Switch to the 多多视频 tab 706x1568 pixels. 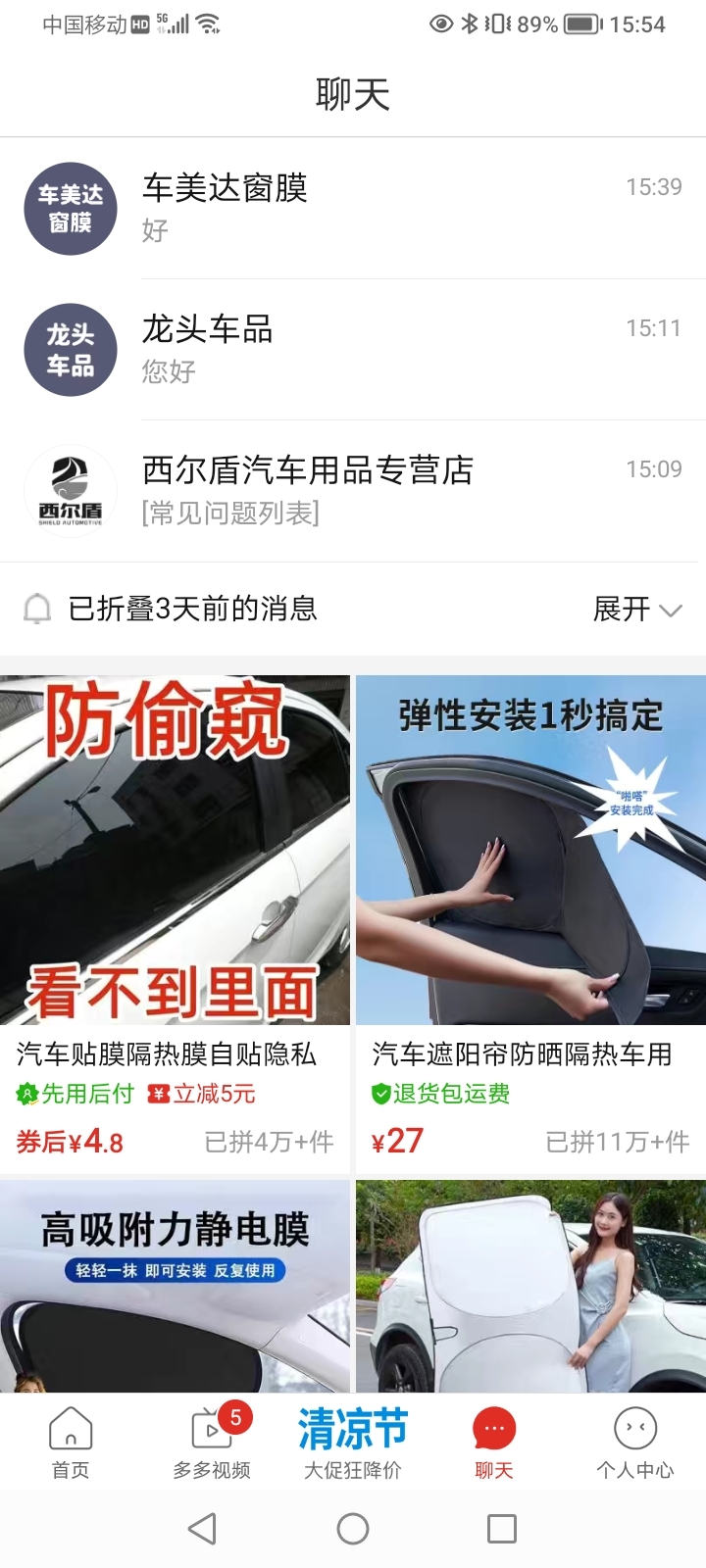pyautogui.click(x=212, y=1443)
